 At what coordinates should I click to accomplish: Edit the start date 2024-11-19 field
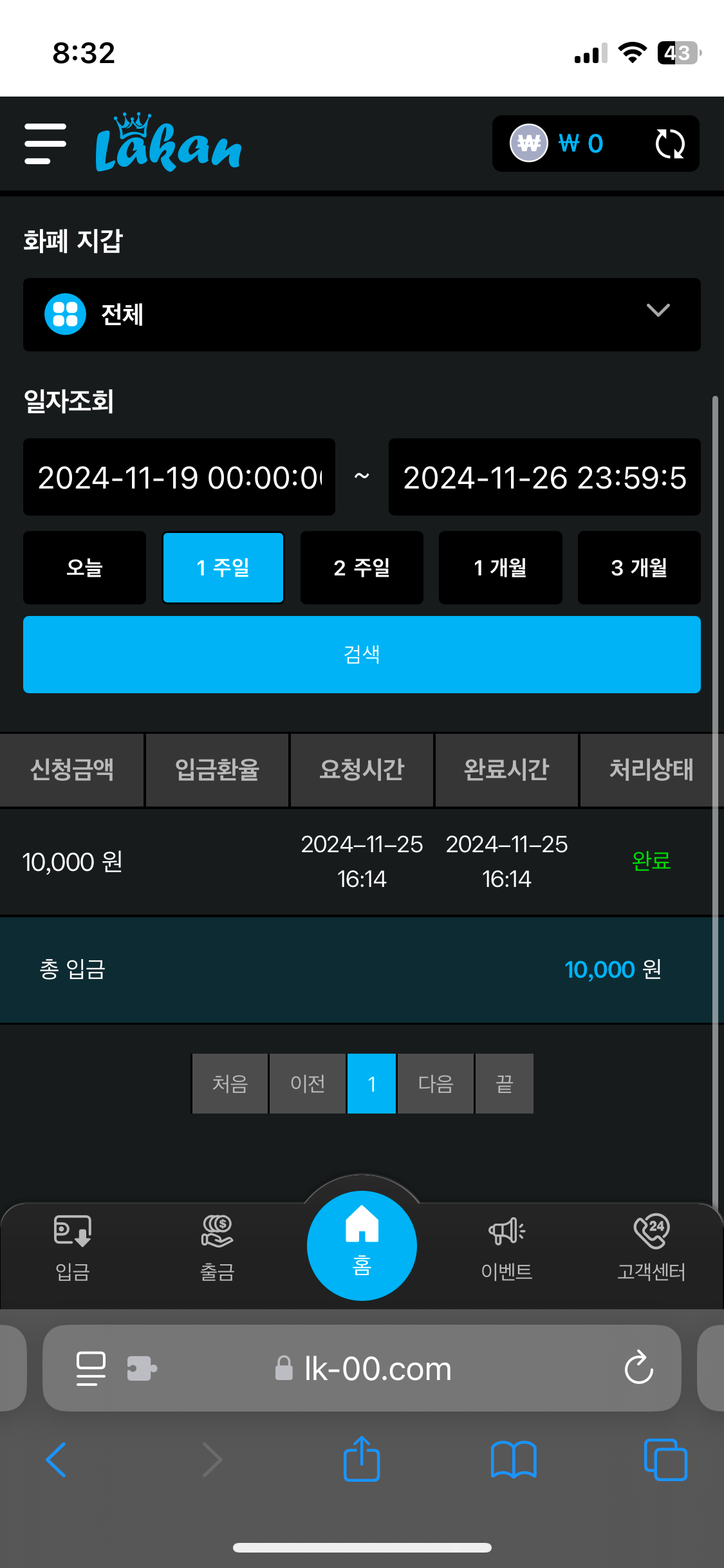coord(179,477)
